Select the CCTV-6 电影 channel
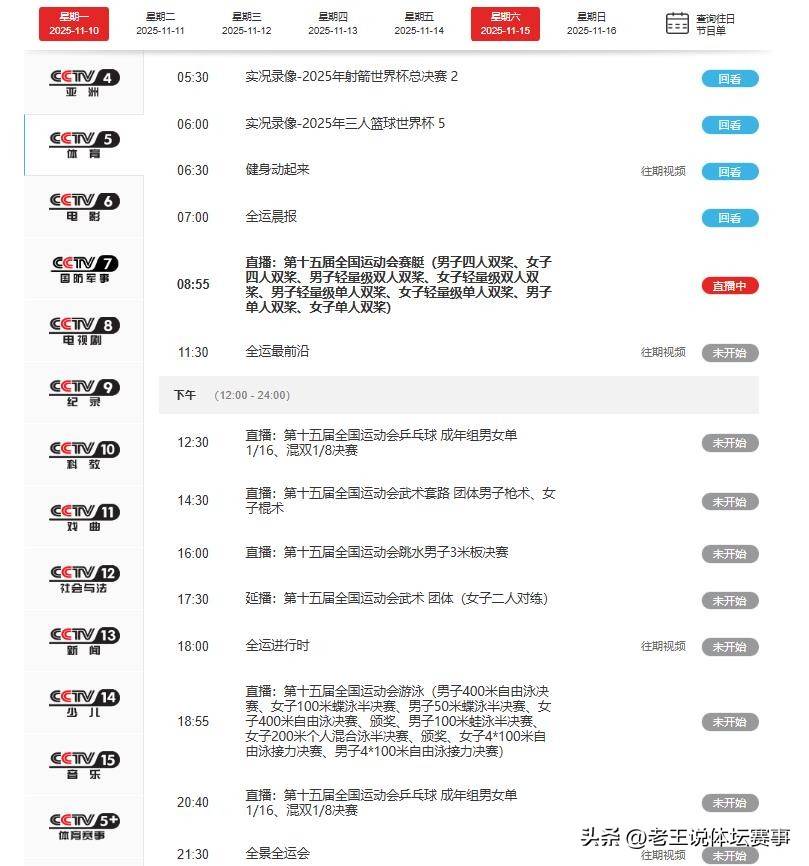The width and height of the screenshot is (809, 866). (84, 207)
